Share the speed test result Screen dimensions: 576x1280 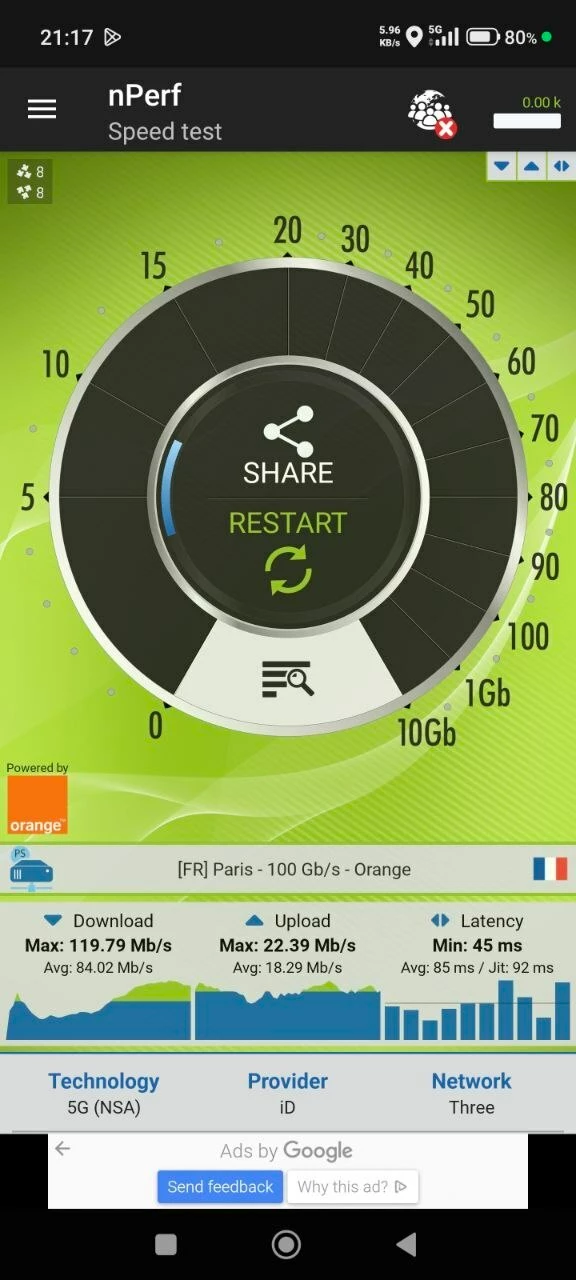288,446
